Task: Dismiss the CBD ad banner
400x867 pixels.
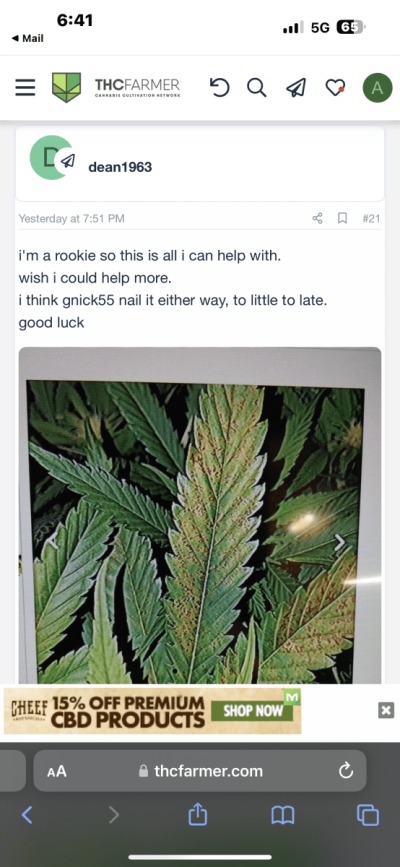Action: click(386, 711)
